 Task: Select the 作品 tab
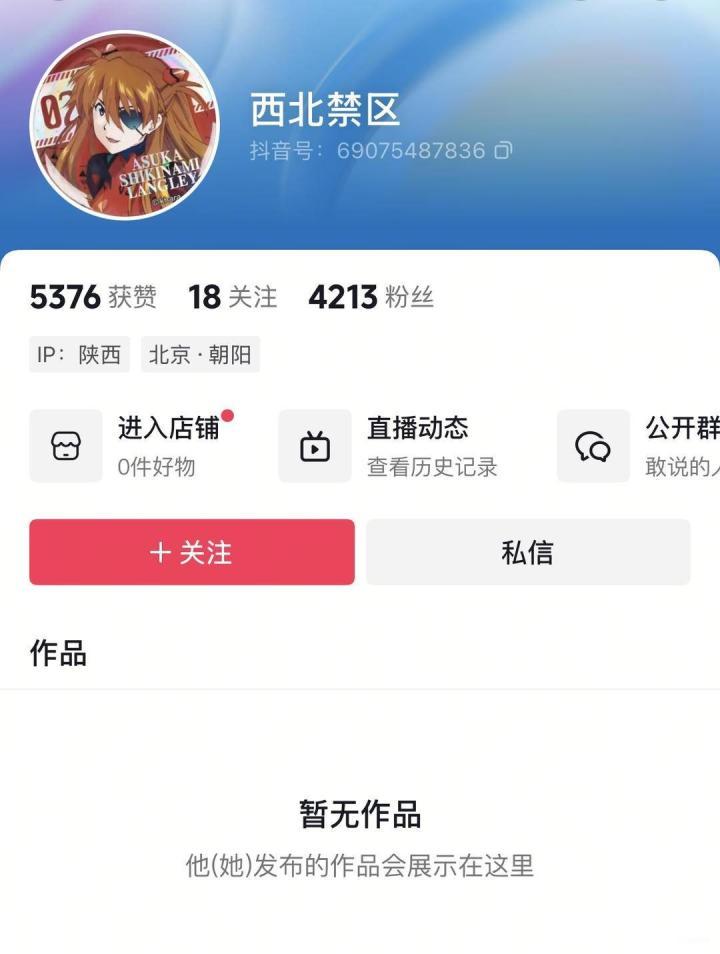tap(58, 653)
